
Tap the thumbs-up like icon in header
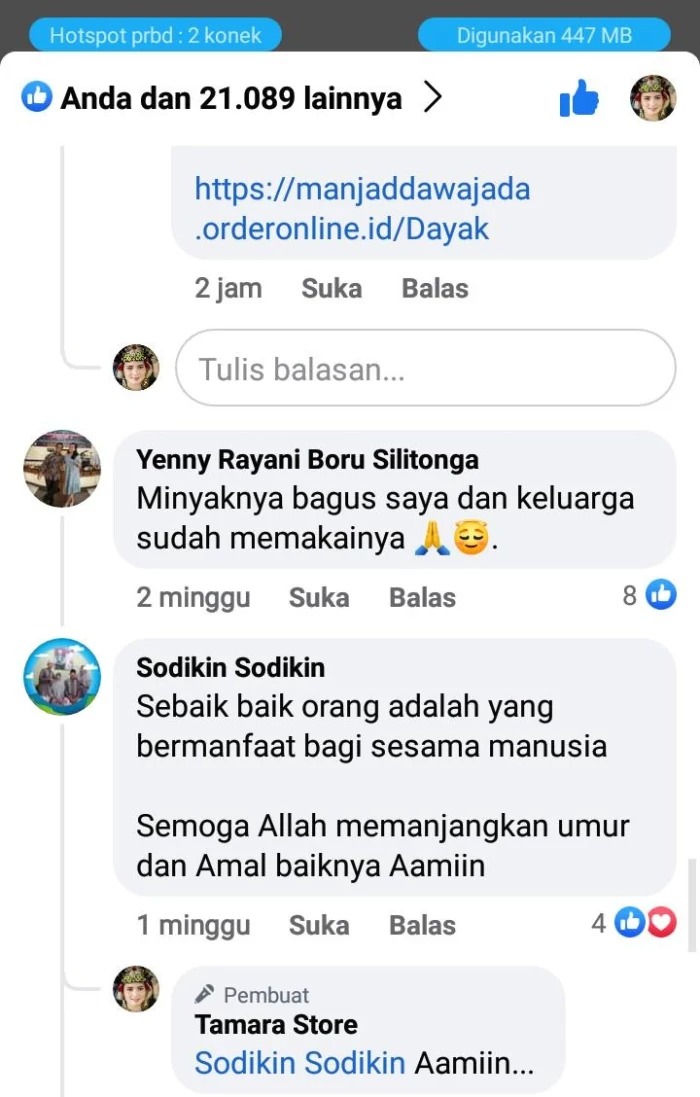click(x=579, y=98)
